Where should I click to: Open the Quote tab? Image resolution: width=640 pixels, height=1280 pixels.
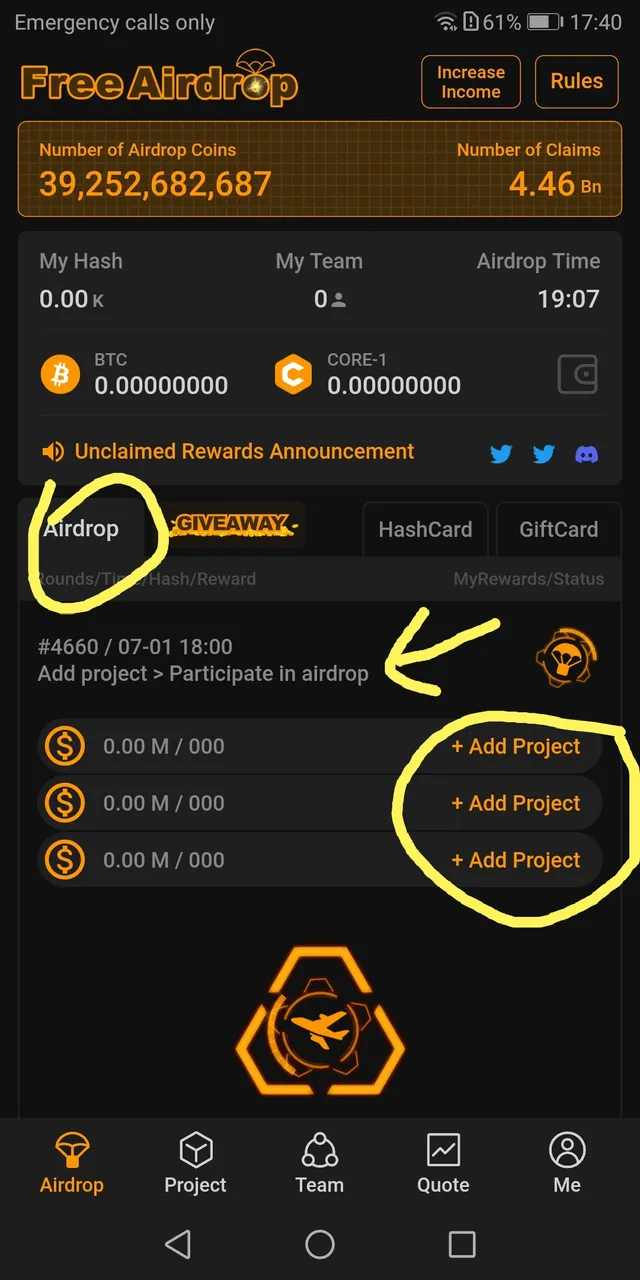(x=443, y=1164)
